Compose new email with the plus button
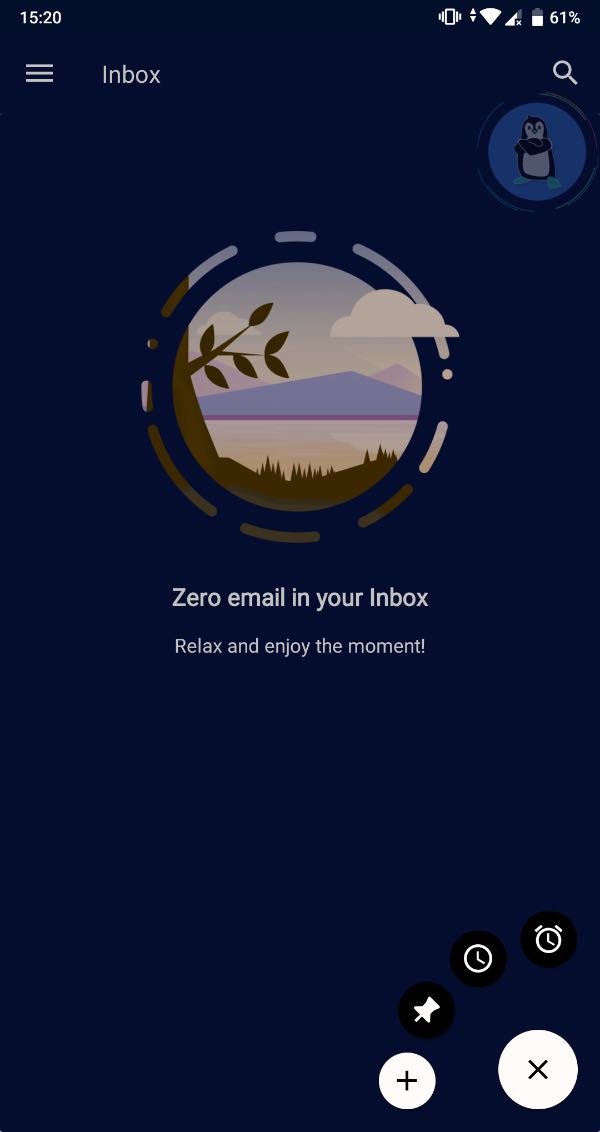Image resolution: width=600 pixels, height=1132 pixels. (407, 1080)
